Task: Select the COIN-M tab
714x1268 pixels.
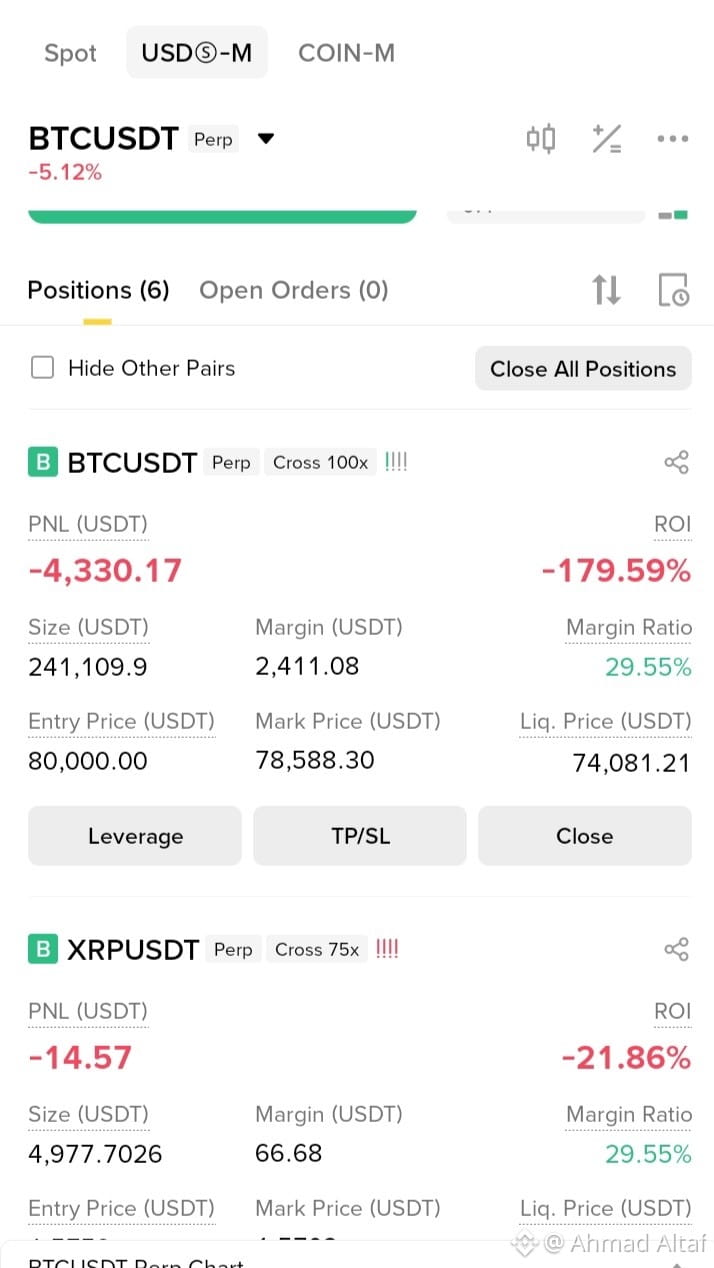Action: point(346,53)
